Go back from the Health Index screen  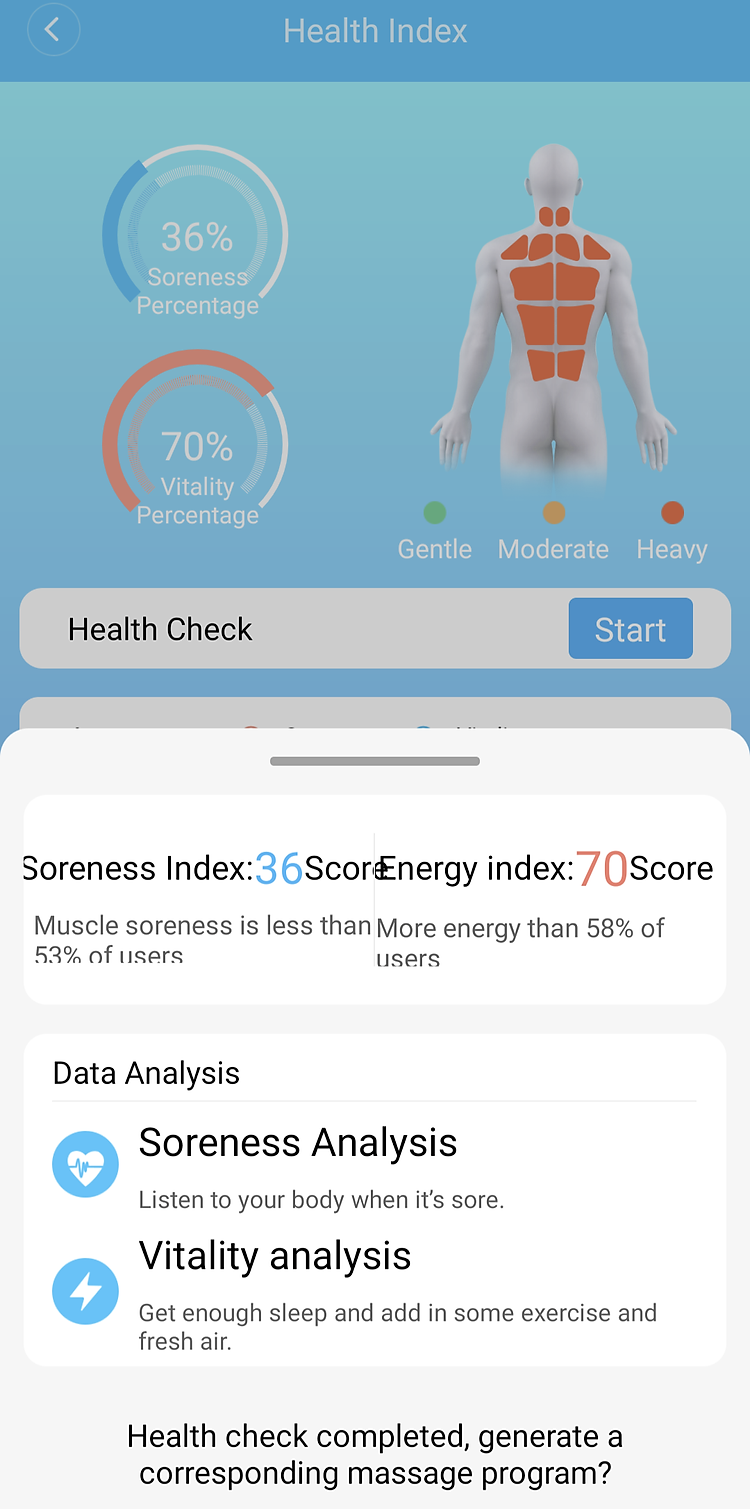[x=53, y=30]
